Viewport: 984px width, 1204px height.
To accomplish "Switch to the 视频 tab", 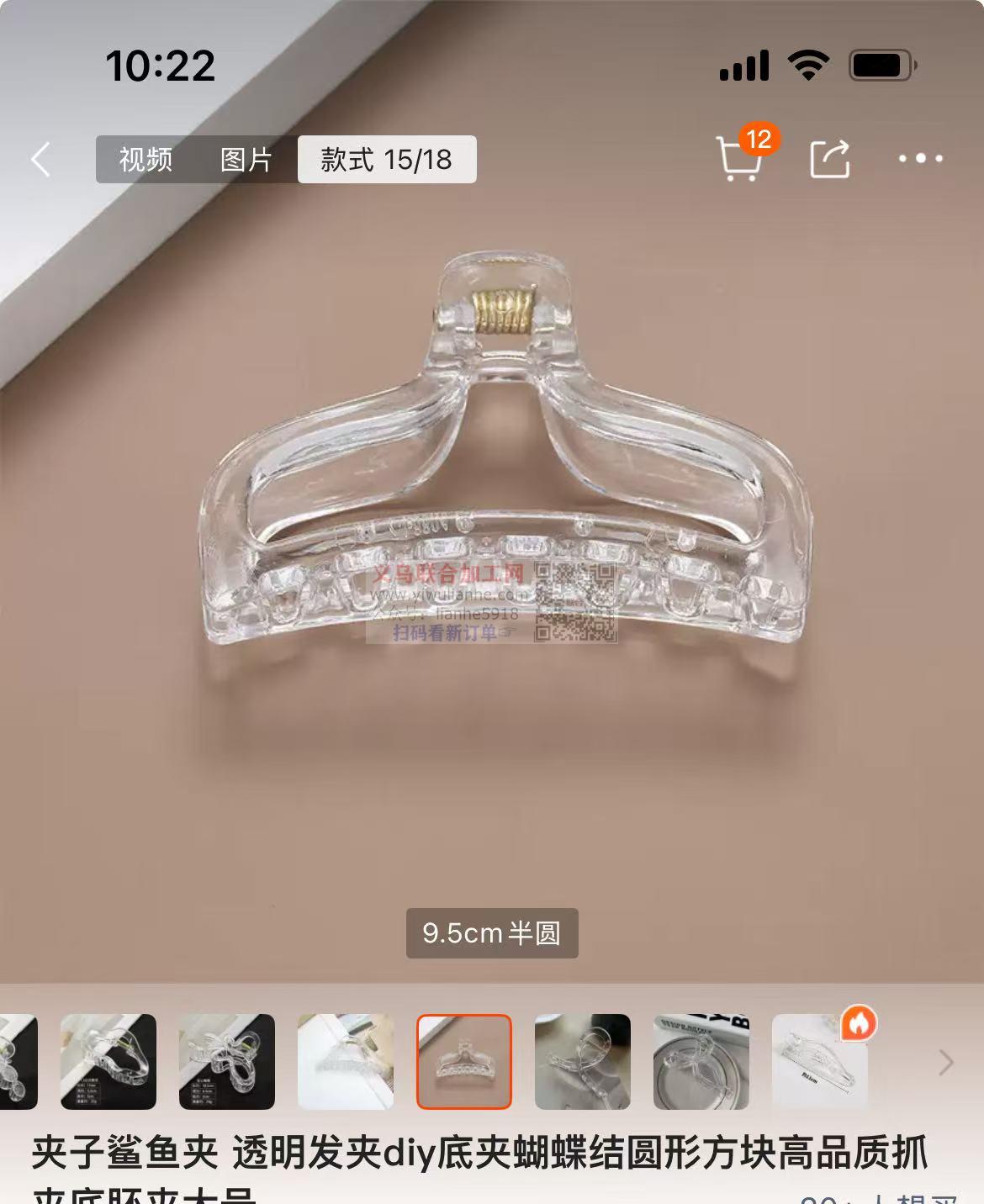I will (145, 159).
